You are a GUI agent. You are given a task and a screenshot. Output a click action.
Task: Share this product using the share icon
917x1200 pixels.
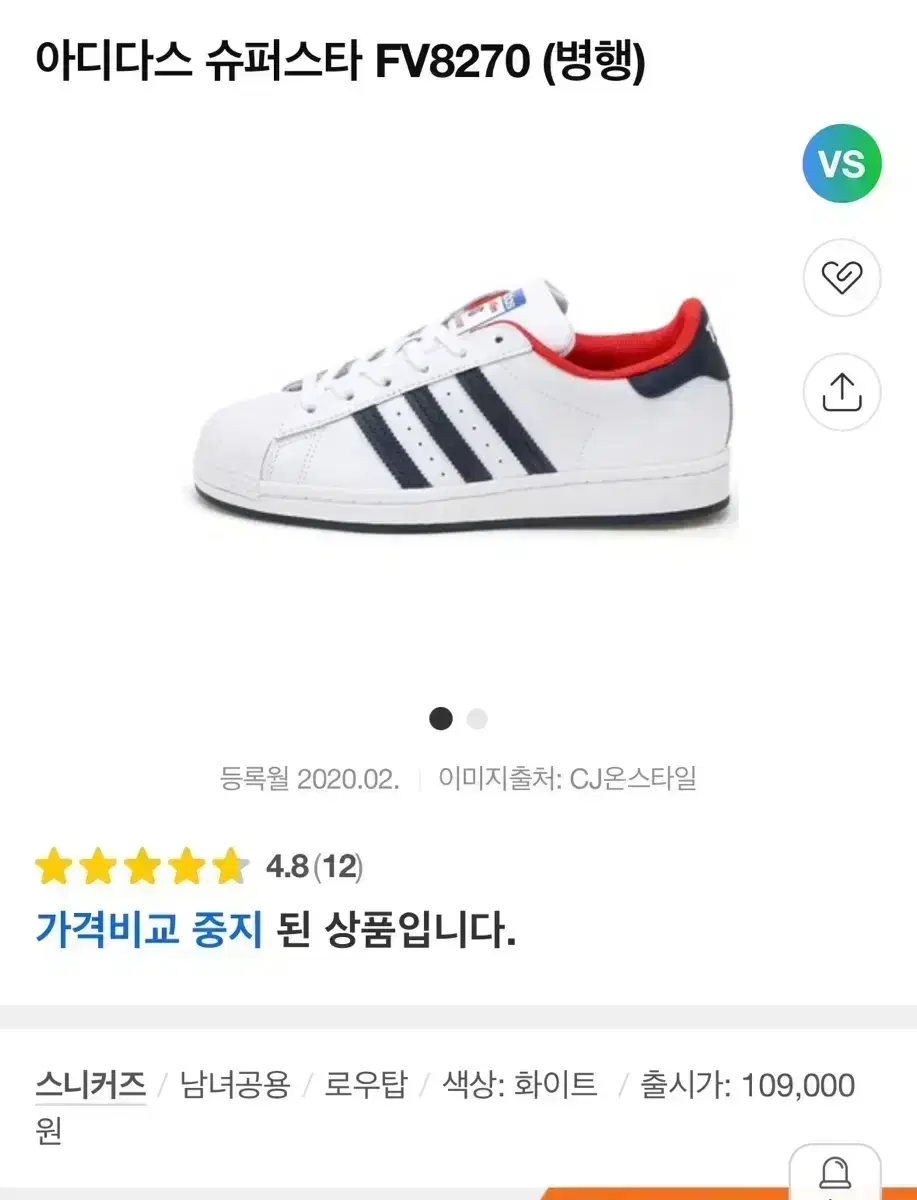[x=842, y=392]
